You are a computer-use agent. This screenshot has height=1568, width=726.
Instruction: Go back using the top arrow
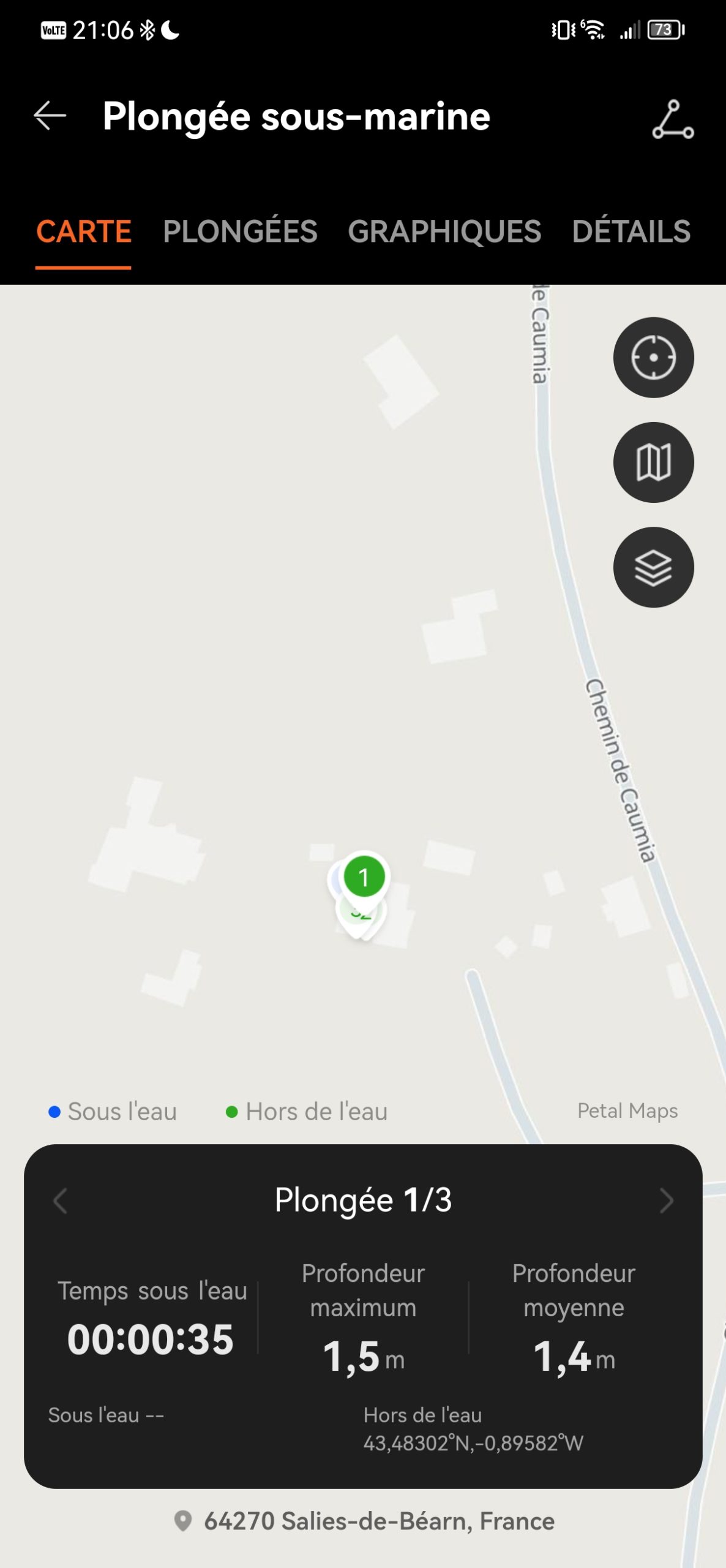pyautogui.click(x=50, y=116)
